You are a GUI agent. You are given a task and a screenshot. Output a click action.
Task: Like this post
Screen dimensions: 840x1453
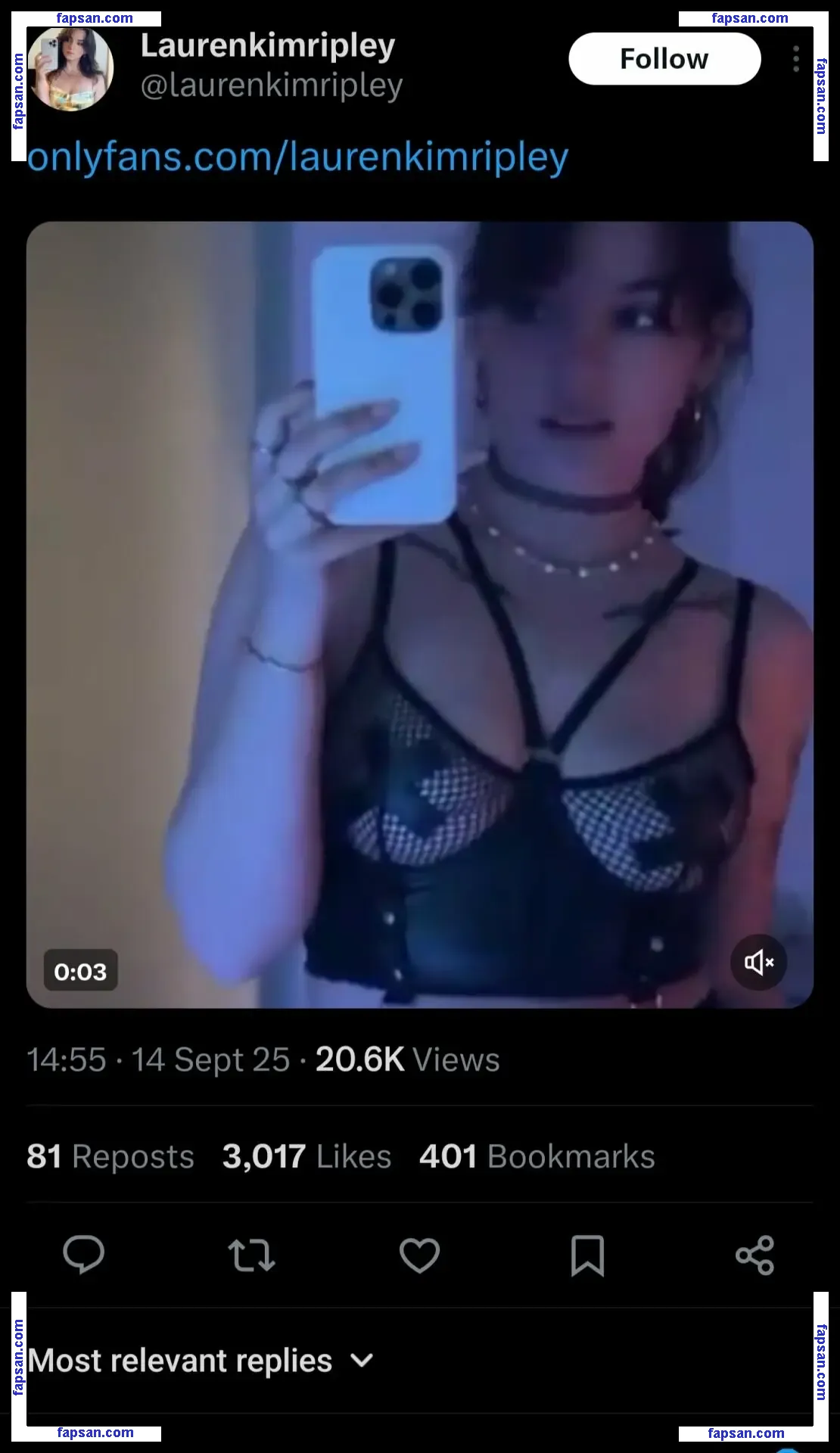pyautogui.click(x=419, y=1255)
